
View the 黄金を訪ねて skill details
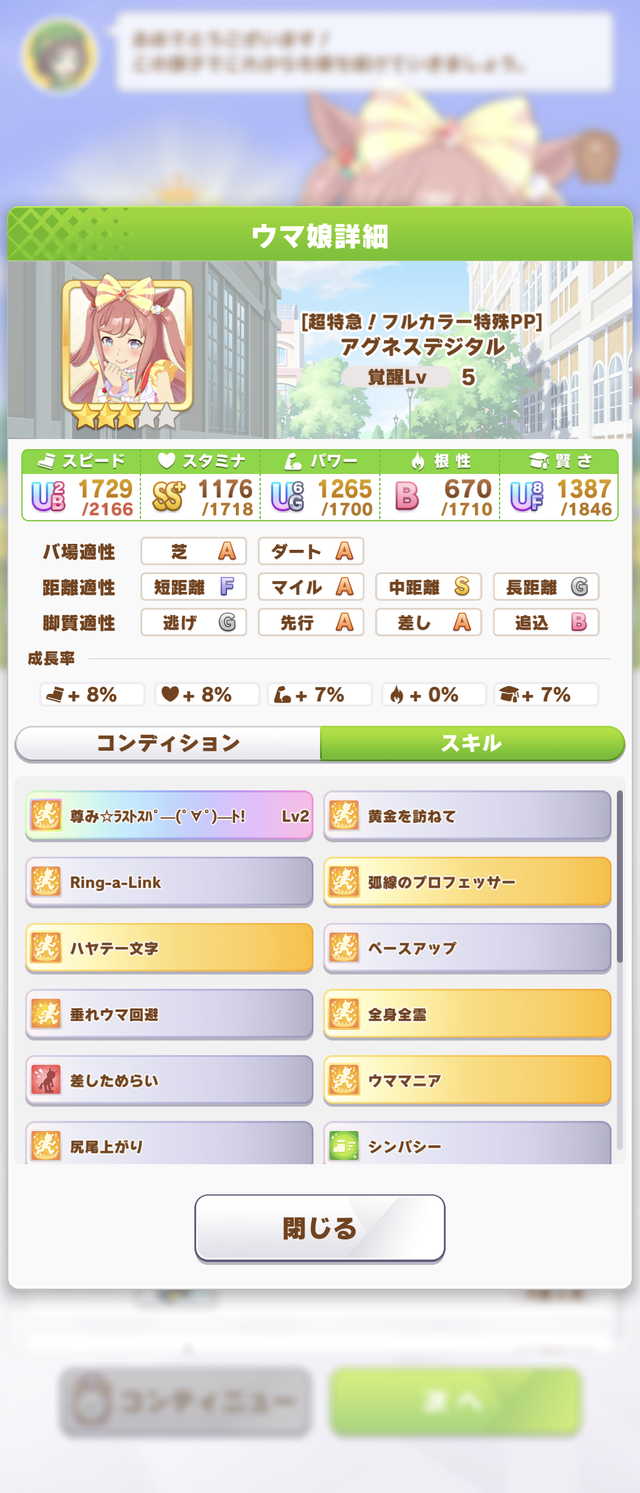[467, 816]
